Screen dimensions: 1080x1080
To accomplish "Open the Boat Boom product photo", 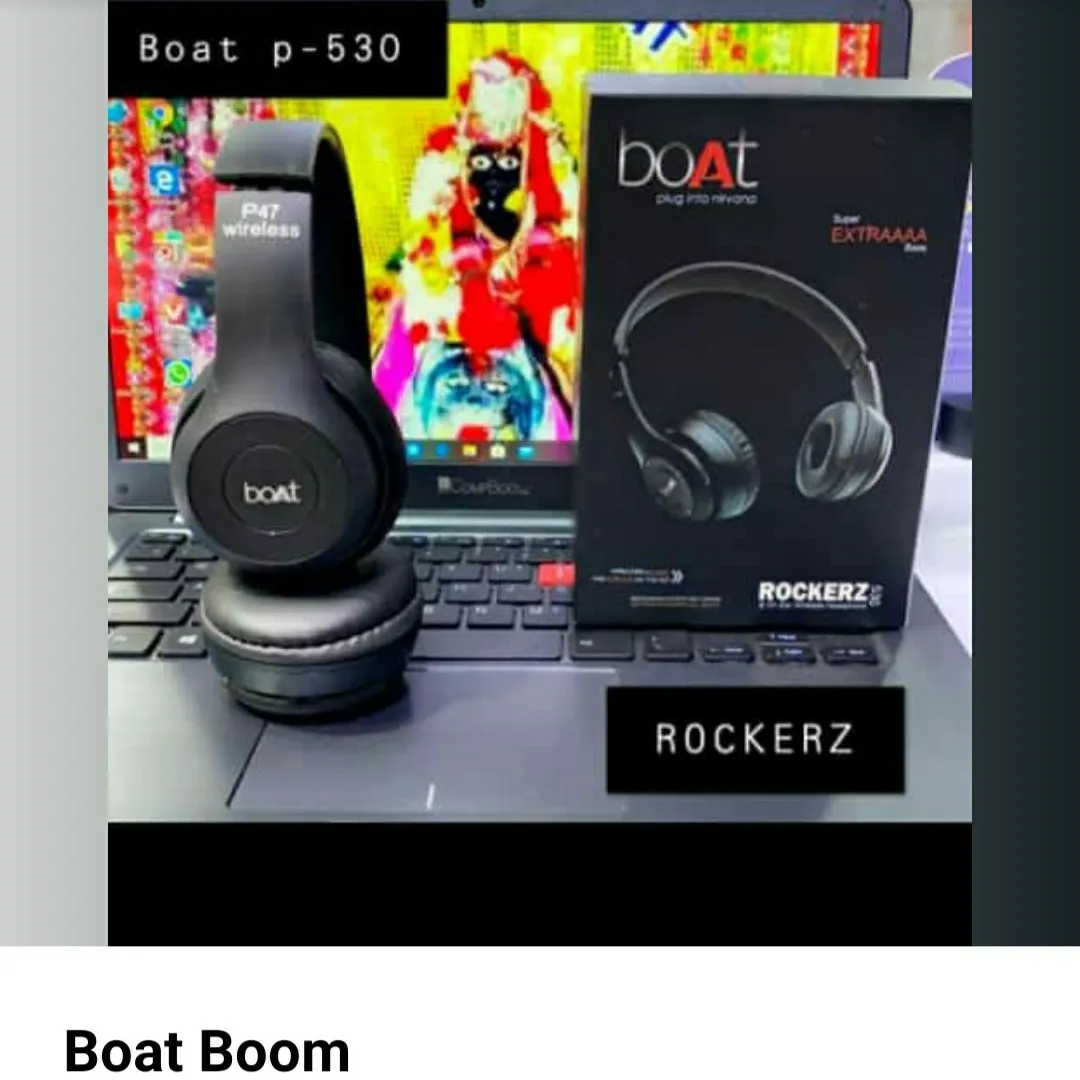I will coord(540,470).
